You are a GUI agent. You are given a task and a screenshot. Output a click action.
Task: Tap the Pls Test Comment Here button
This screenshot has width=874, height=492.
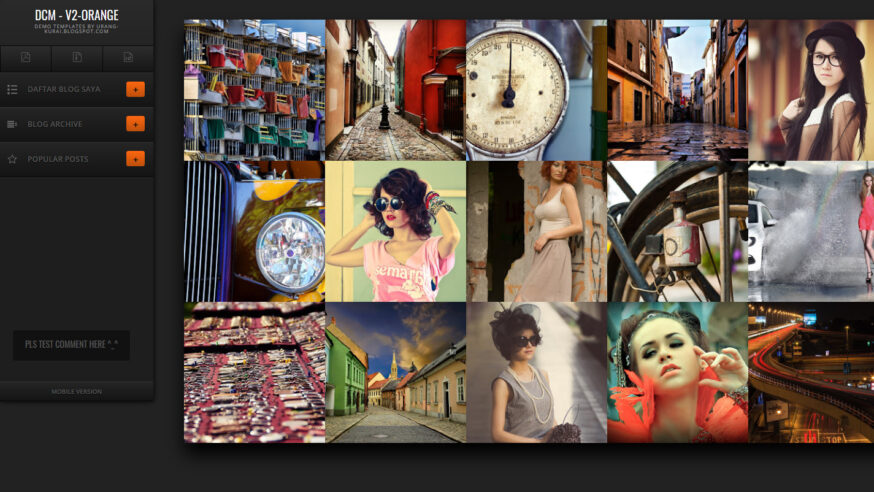[71, 344]
